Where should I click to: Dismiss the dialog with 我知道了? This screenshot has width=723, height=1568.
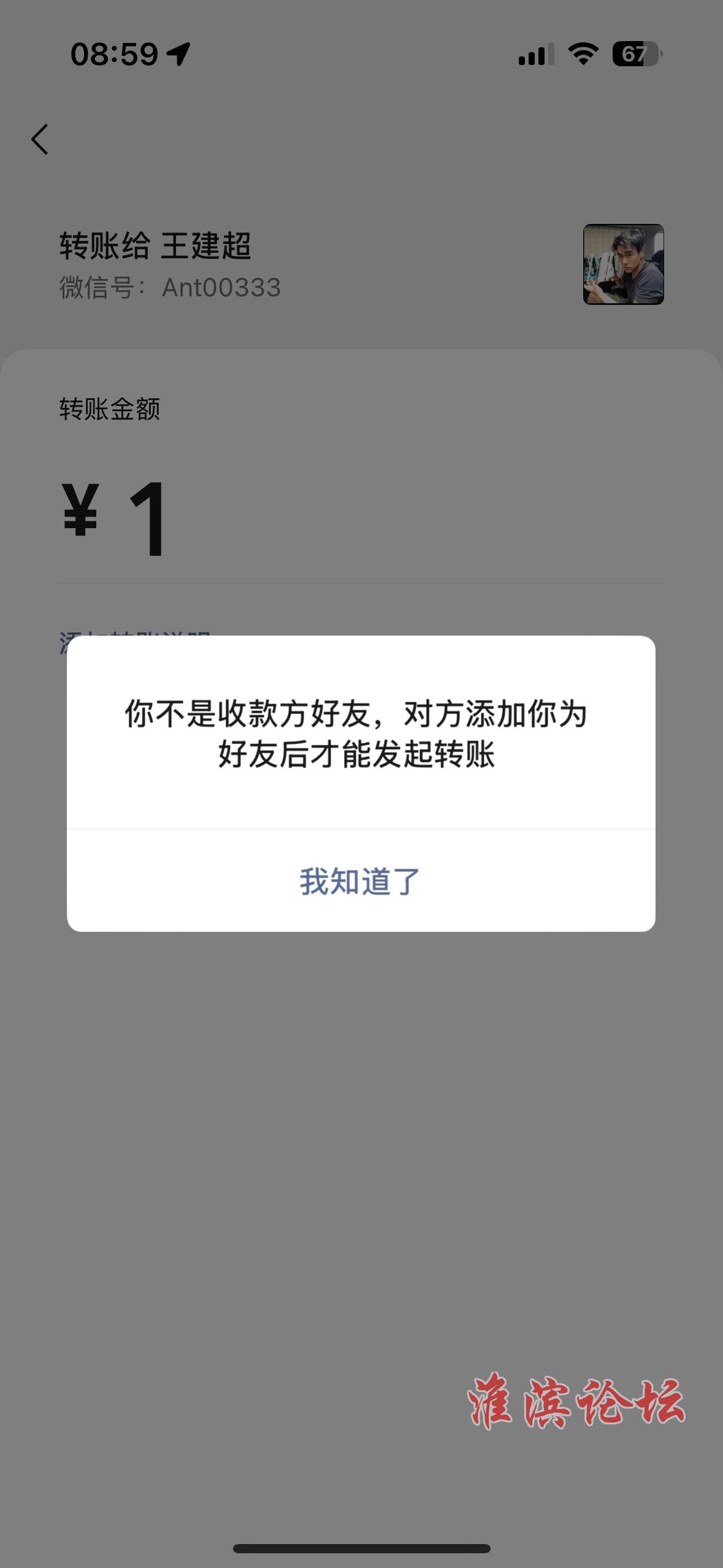coord(361,881)
